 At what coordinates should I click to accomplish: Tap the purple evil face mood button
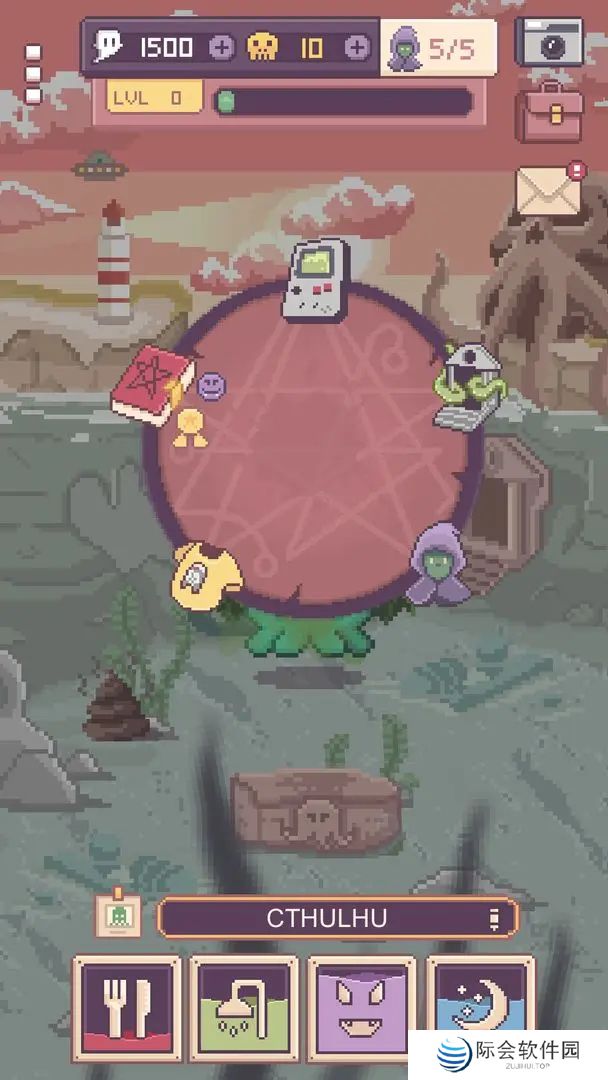click(362, 1007)
